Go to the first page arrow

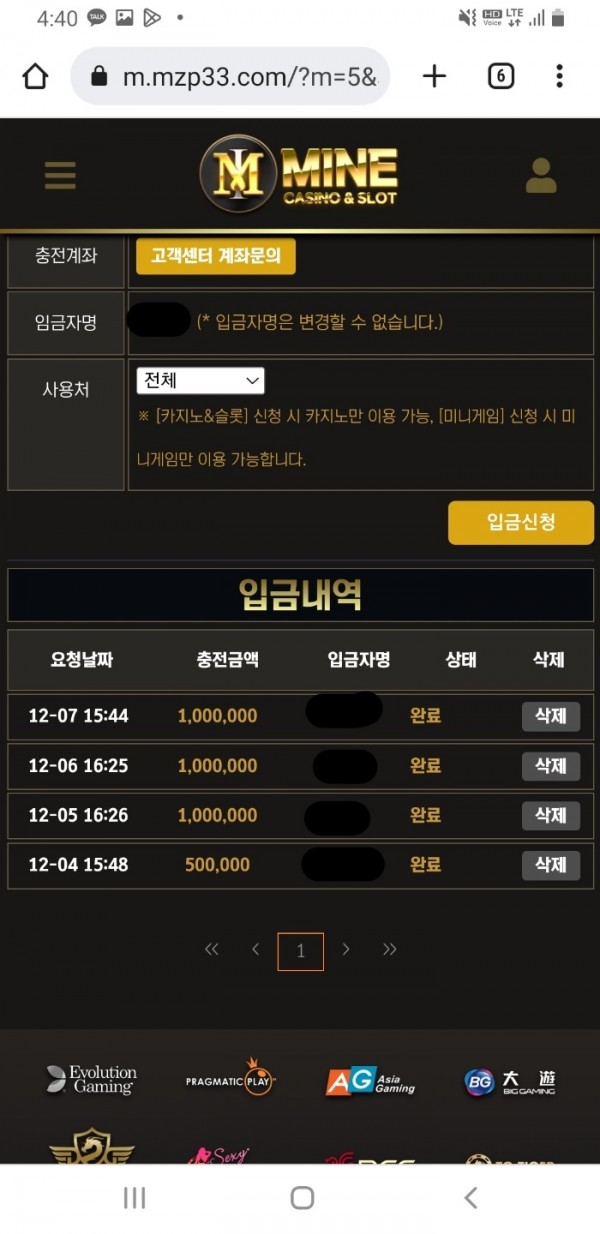coord(211,950)
